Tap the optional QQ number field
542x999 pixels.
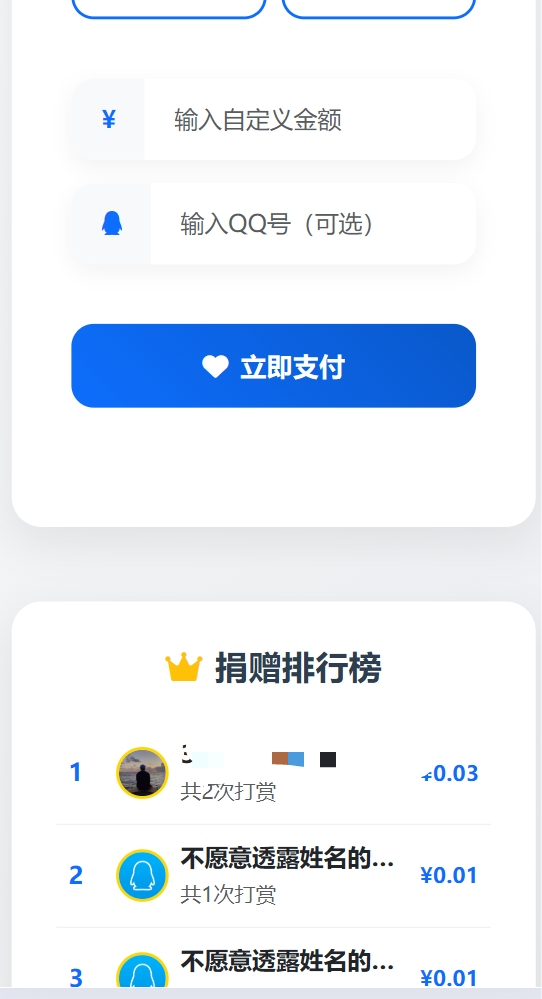313,224
